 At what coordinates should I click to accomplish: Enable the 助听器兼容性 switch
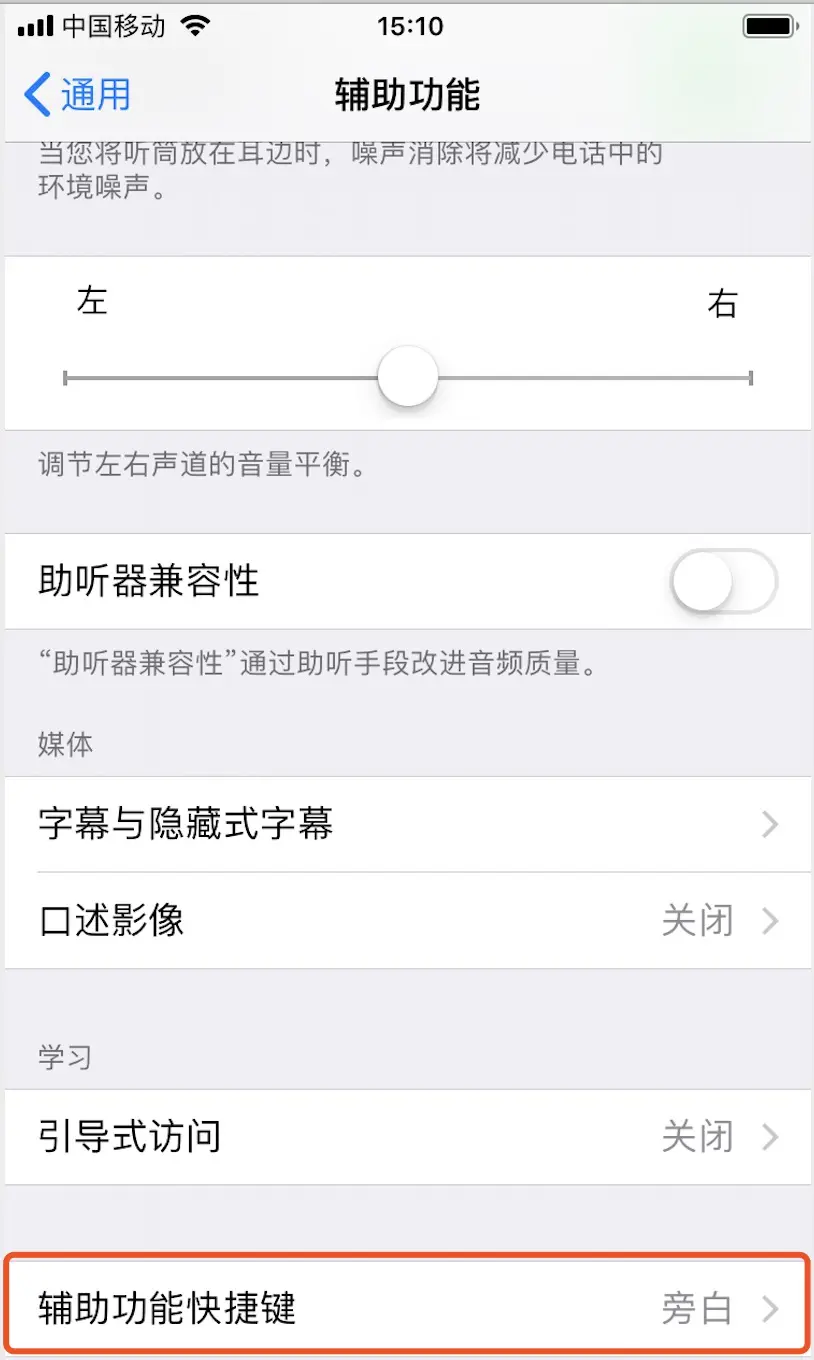coord(724,581)
